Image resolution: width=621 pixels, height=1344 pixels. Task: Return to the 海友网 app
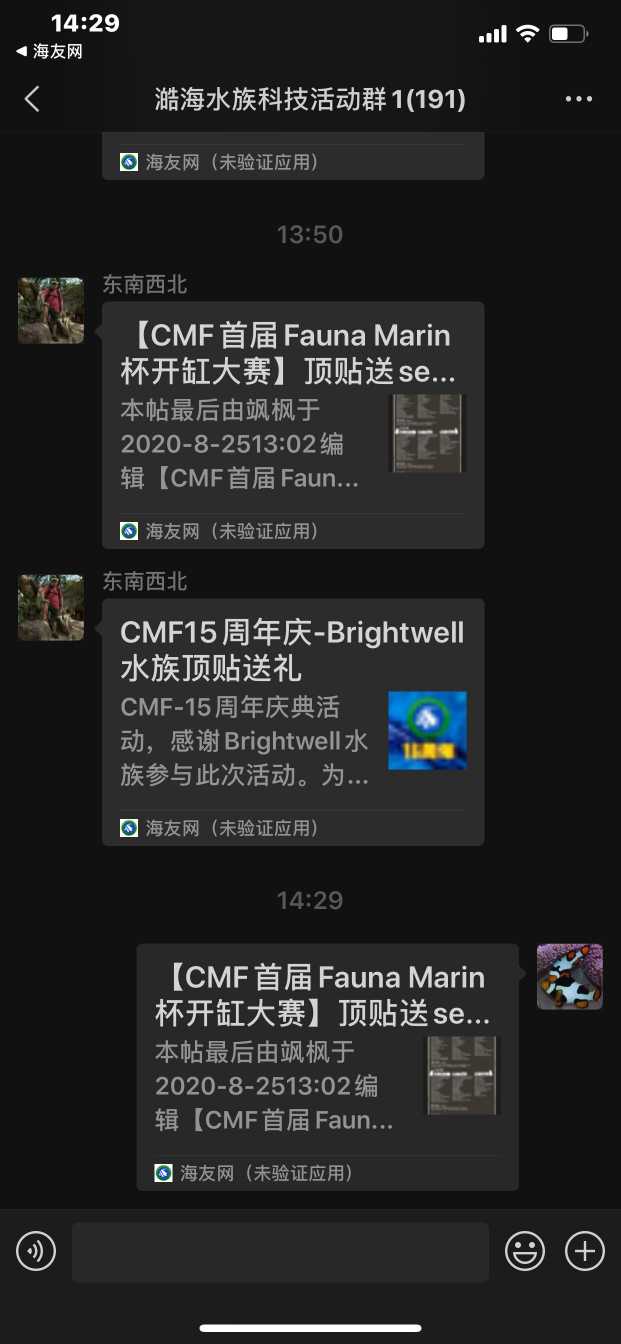(49, 51)
